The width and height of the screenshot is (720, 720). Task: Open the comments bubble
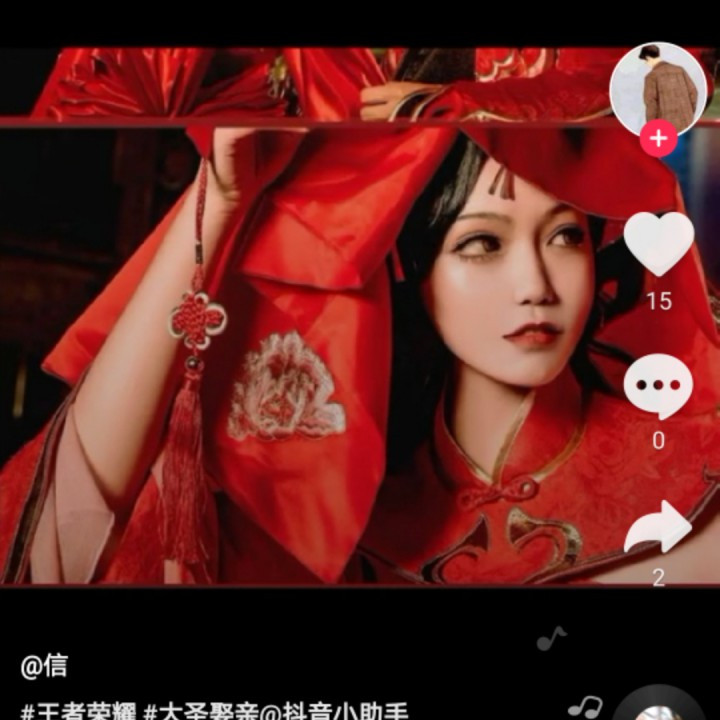(x=658, y=385)
